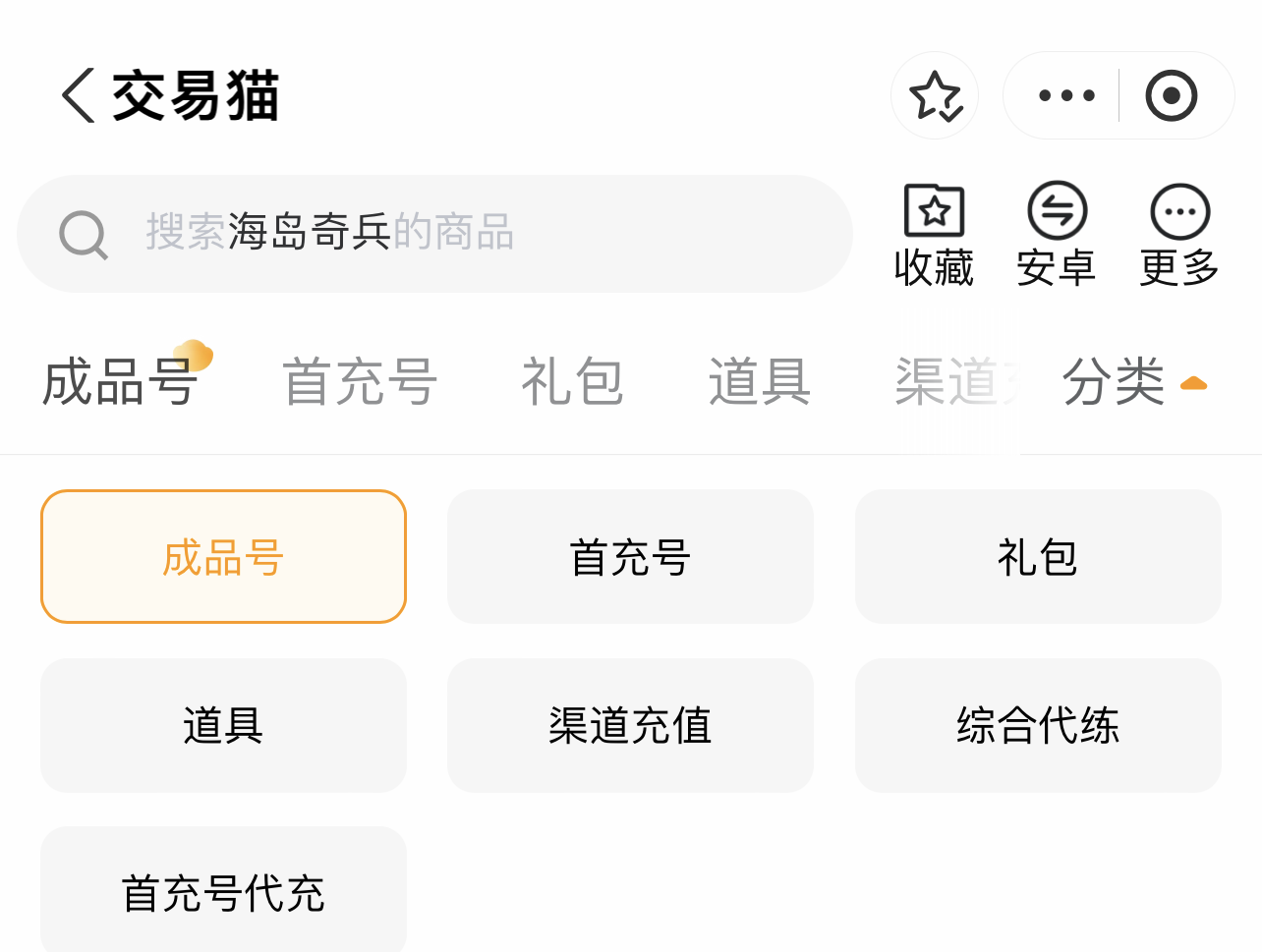Choose the 礼包 chip in category grid

pos(1038,556)
